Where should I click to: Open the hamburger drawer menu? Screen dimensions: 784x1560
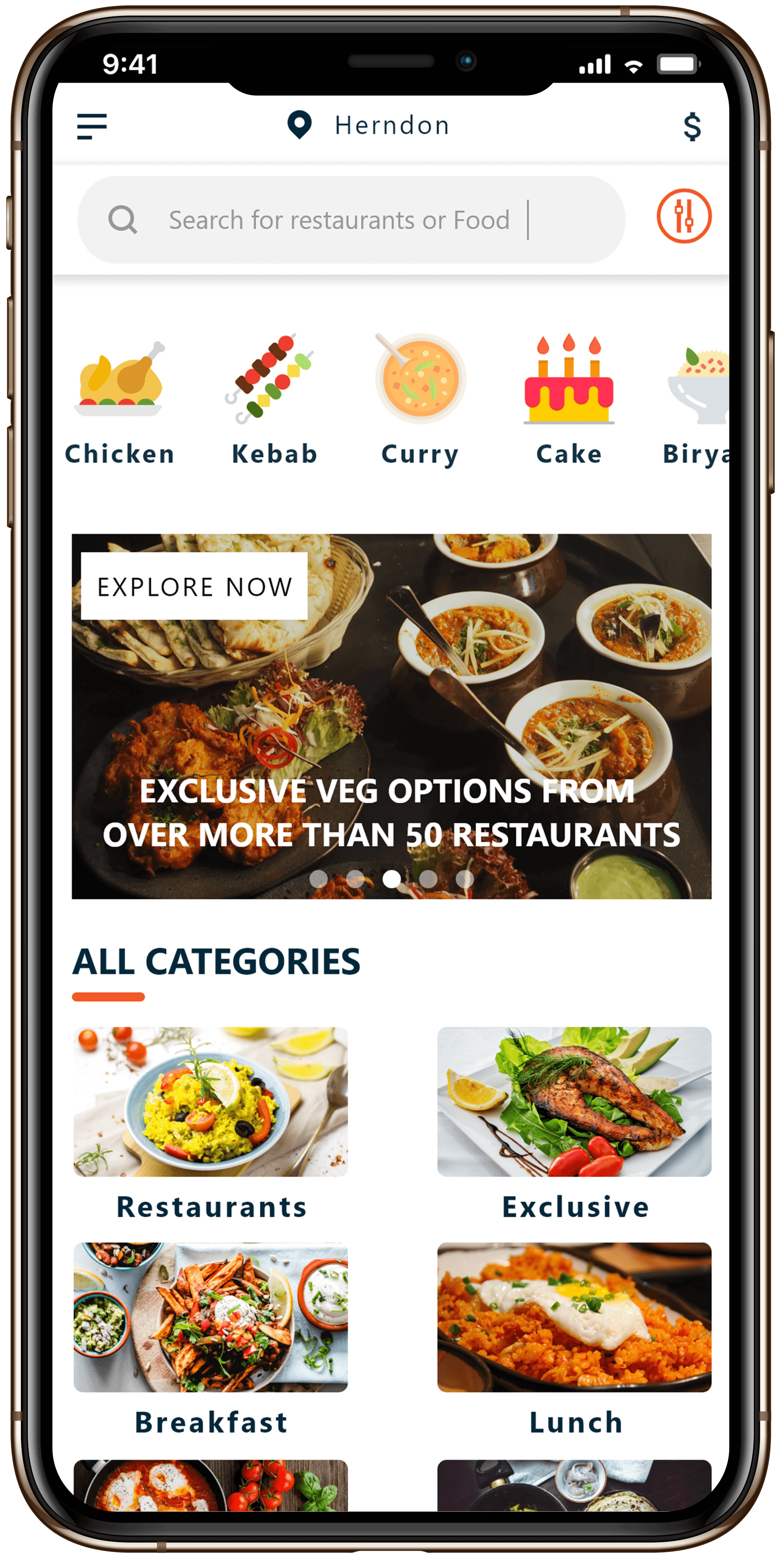point(92,126)
